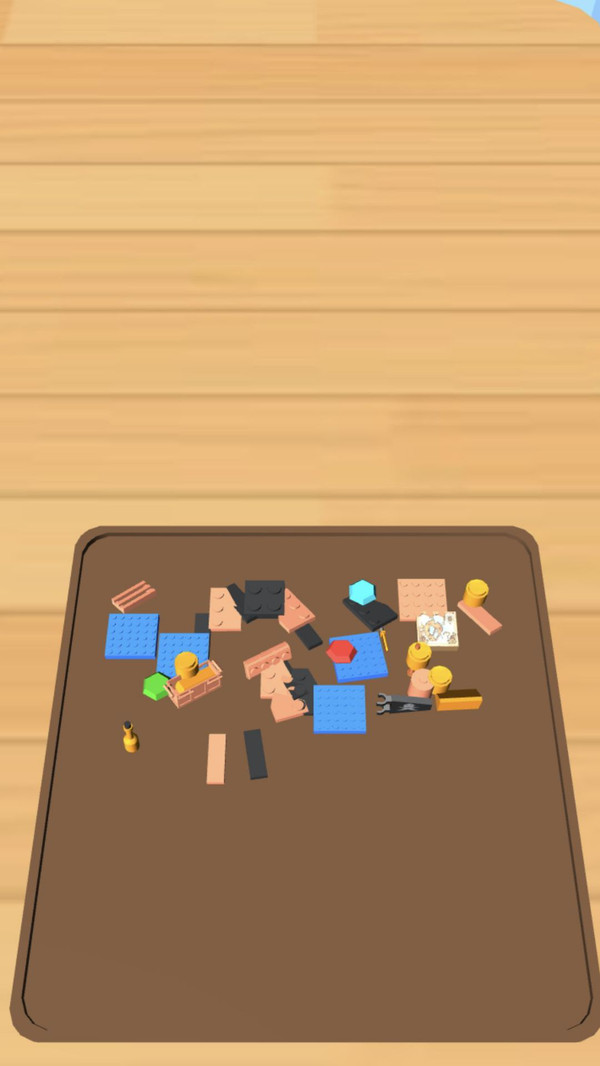Tap the cyan hexagon gem piece
Screen dimensions: 600x1066
pyautogui.click(x=360, y=591)
